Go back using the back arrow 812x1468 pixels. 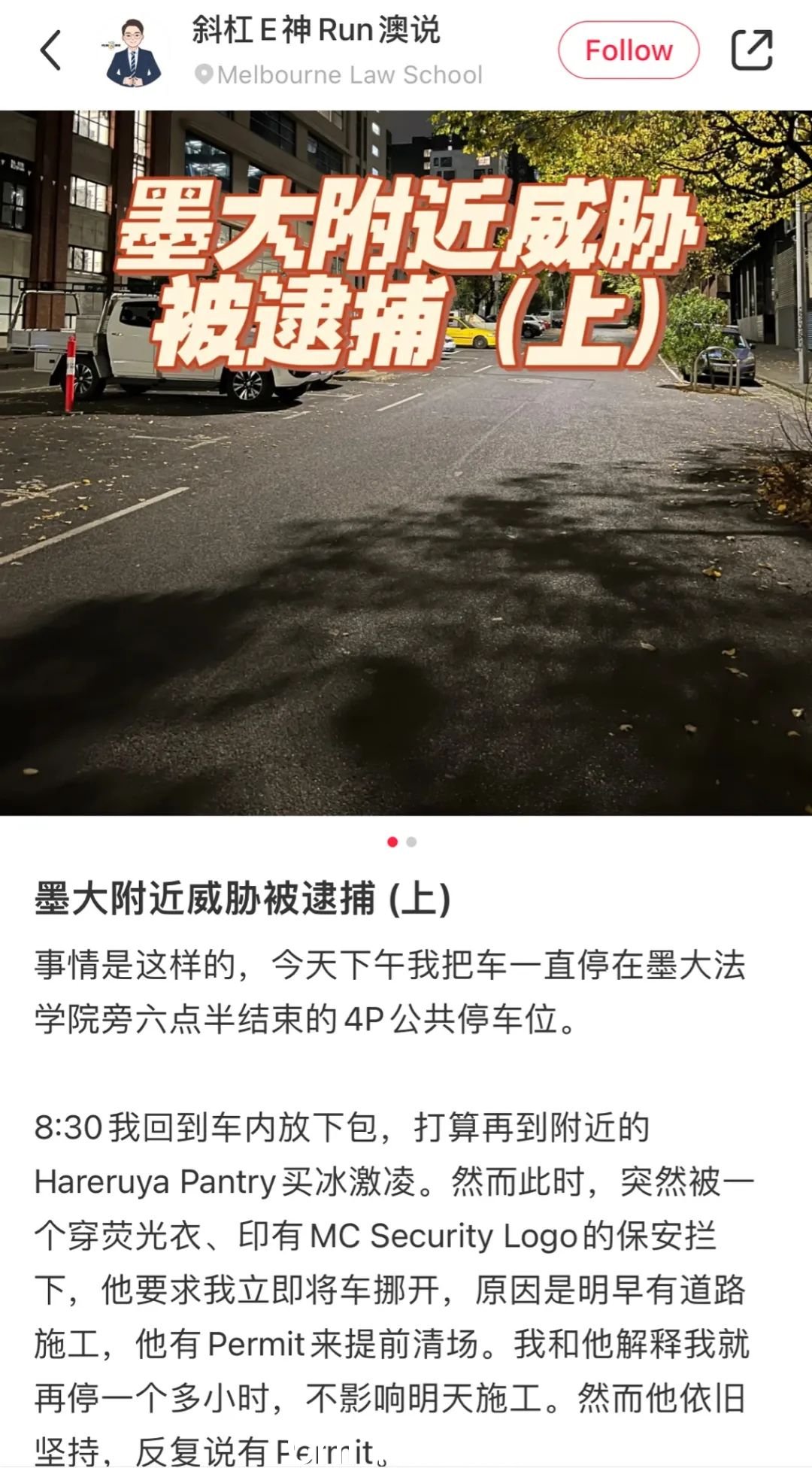[x=50, y=50]
